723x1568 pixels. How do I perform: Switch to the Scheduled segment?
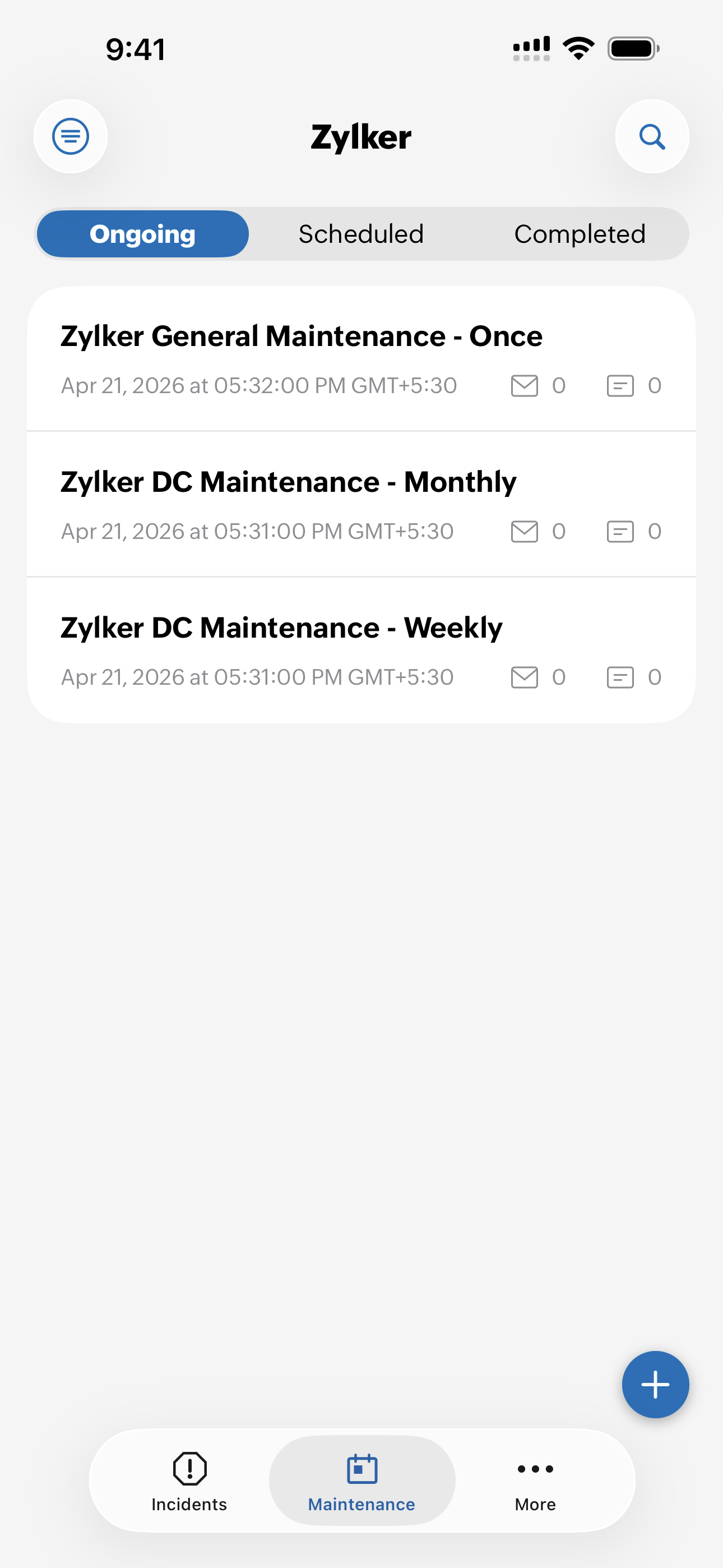click(361, 234)
